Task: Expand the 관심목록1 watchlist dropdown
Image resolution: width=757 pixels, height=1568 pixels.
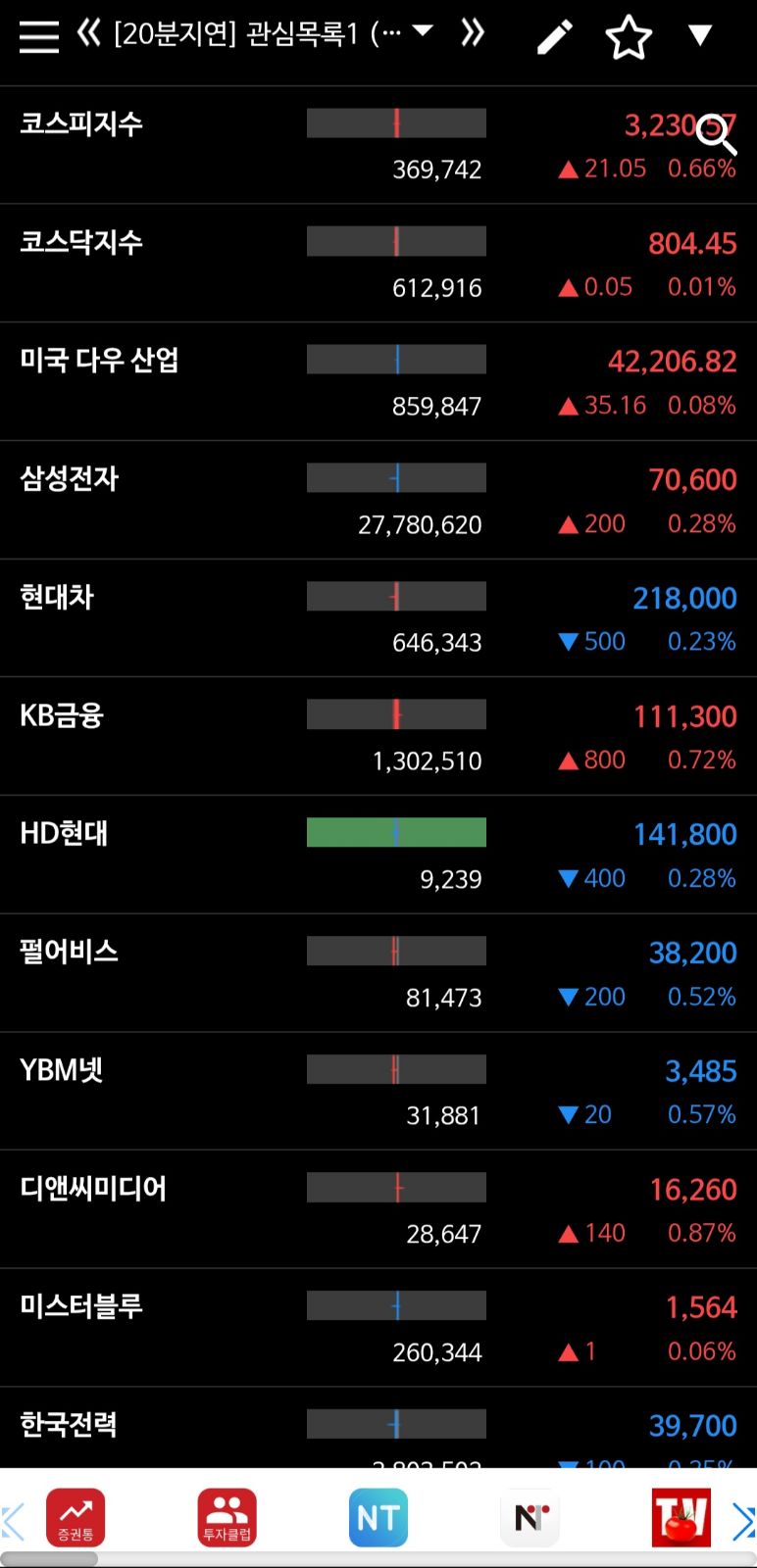Action: tap(423, 32)
